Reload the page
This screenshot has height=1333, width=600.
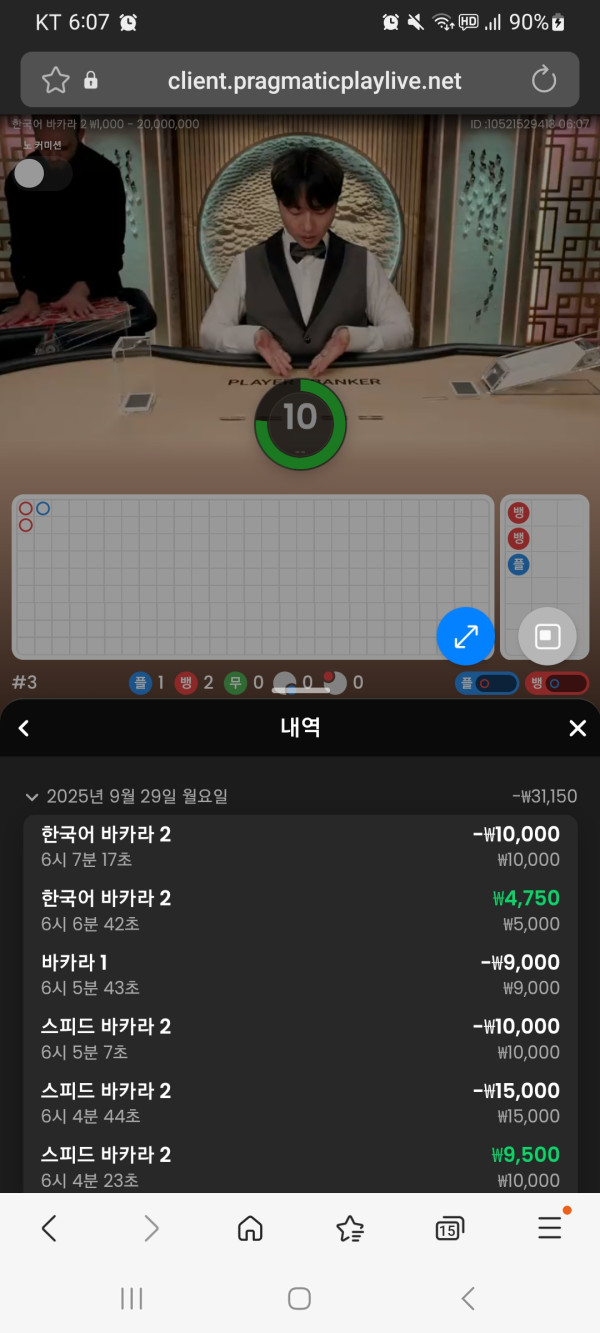tap(544, 80)
